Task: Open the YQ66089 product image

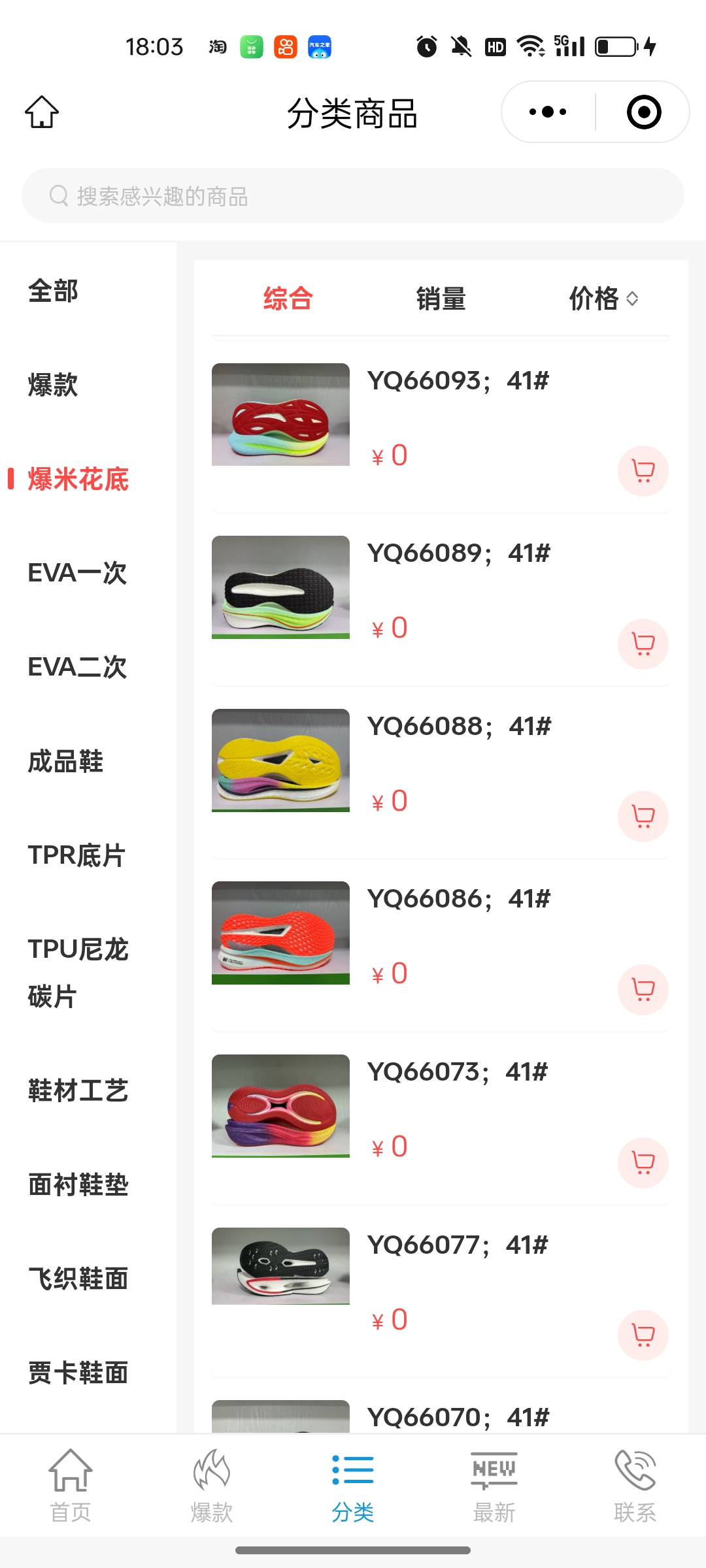Action: [280, 587]
